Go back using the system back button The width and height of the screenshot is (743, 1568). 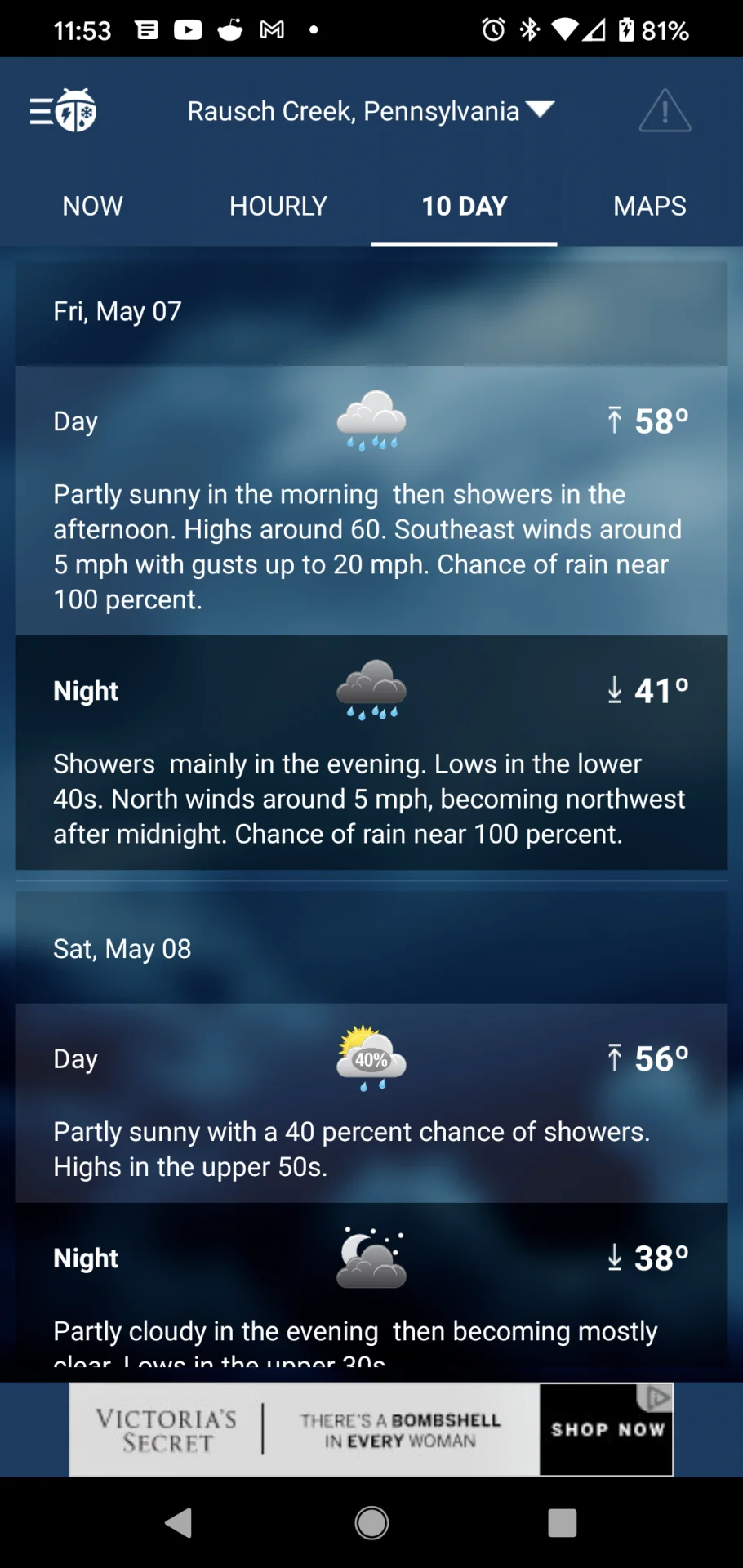click(x=179, y=1523)
